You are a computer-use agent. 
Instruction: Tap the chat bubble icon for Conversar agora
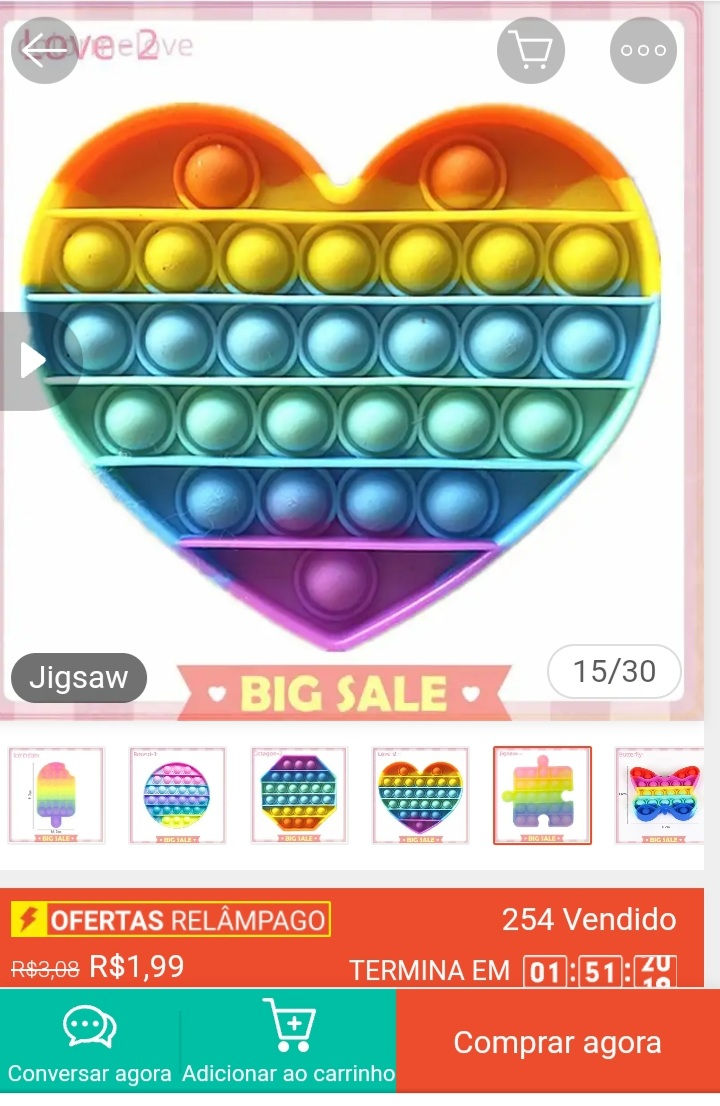(x=89, y=1025)
